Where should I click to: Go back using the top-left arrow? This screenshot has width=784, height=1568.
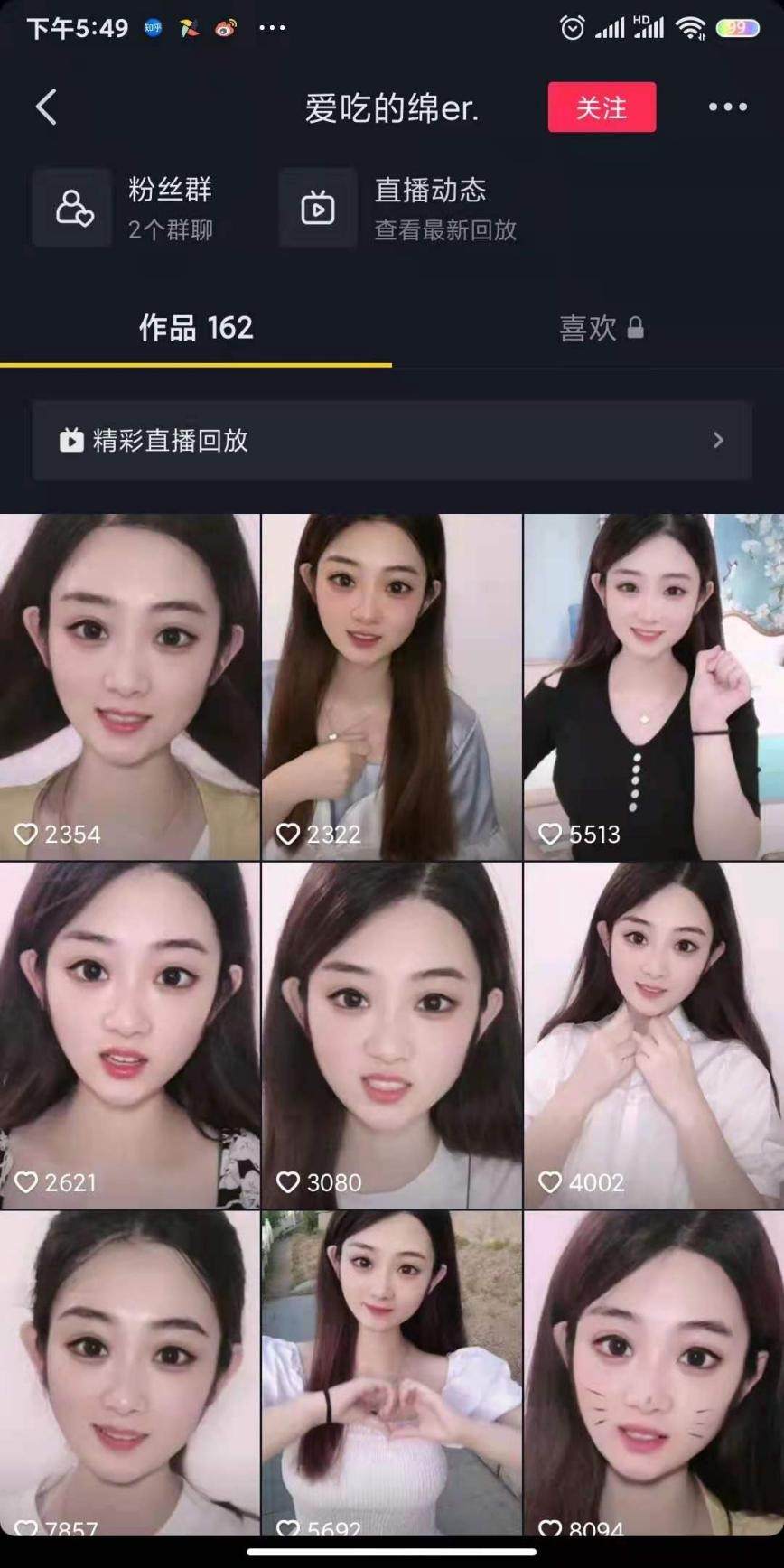tap(47, 107)
